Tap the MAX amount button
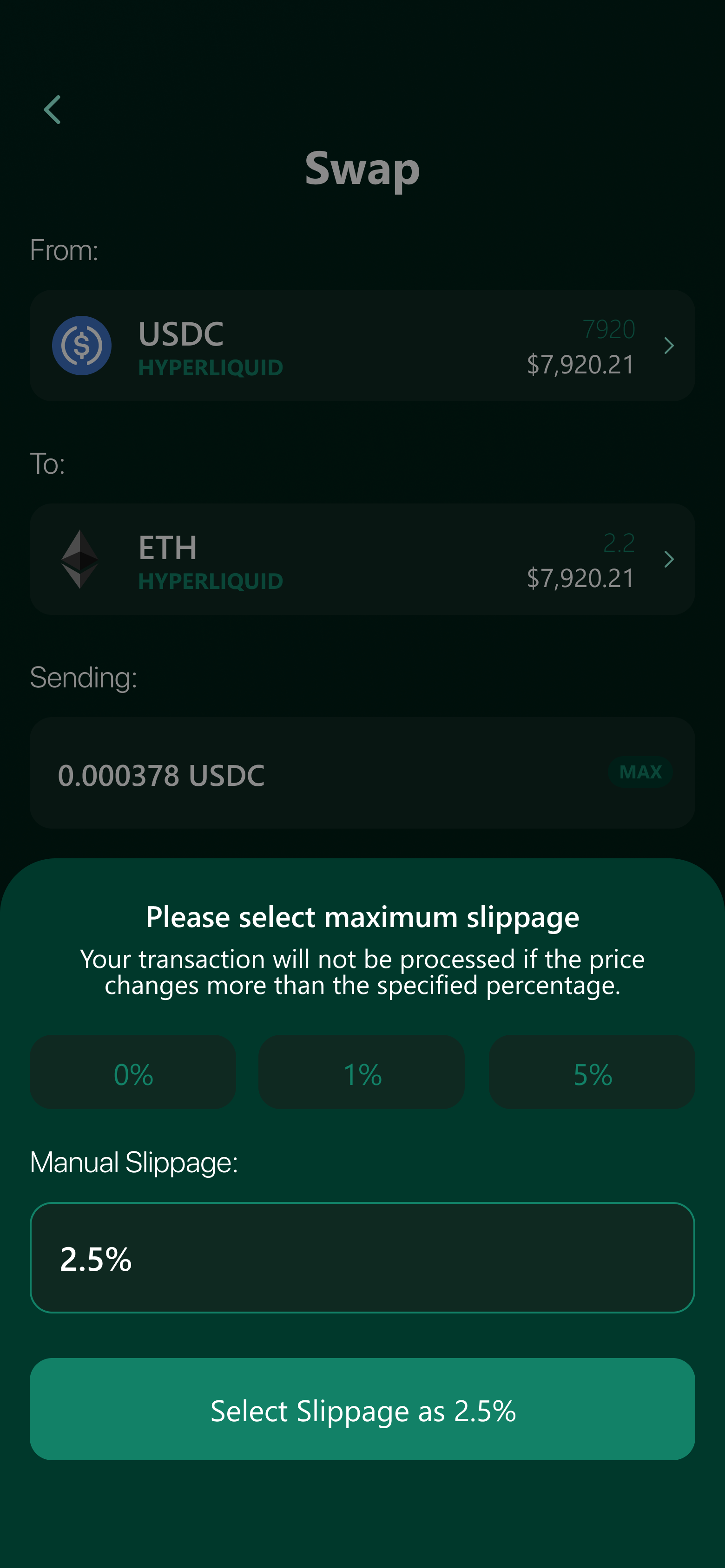The image size is (725, 1568). click(639, 772)
